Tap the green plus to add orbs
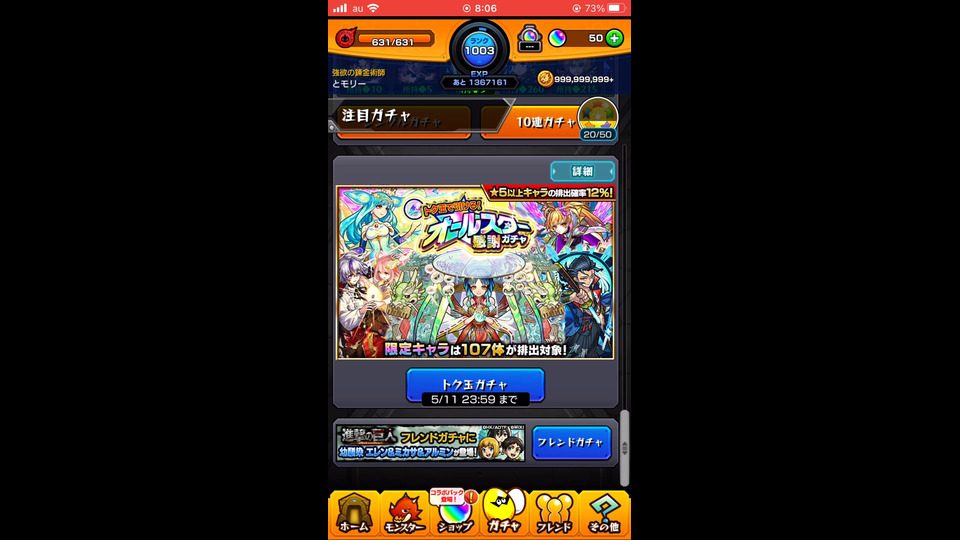 pos(614,38)
